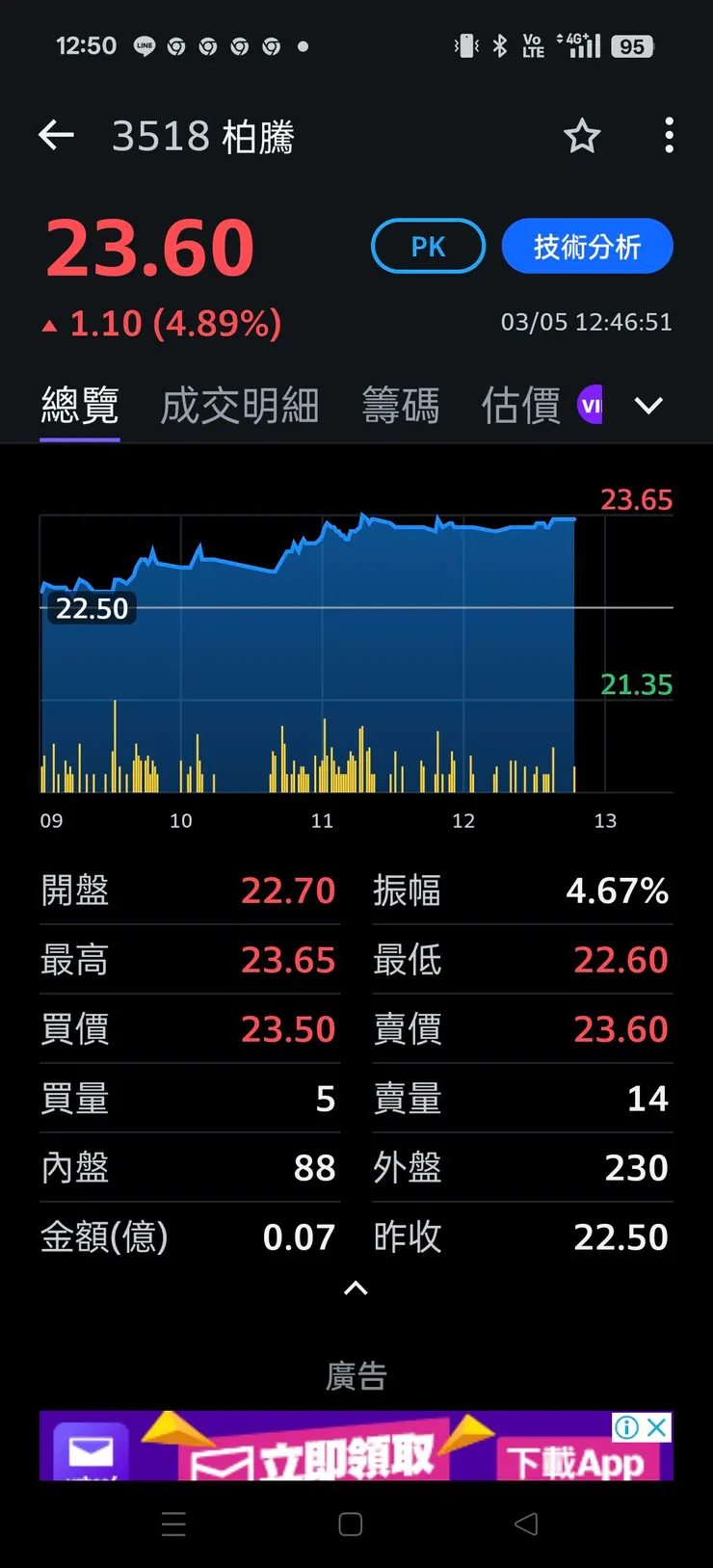Open the three-dot overflow menu
Image resolution: width=713 pixels, height=1568 pixels.
669,136
